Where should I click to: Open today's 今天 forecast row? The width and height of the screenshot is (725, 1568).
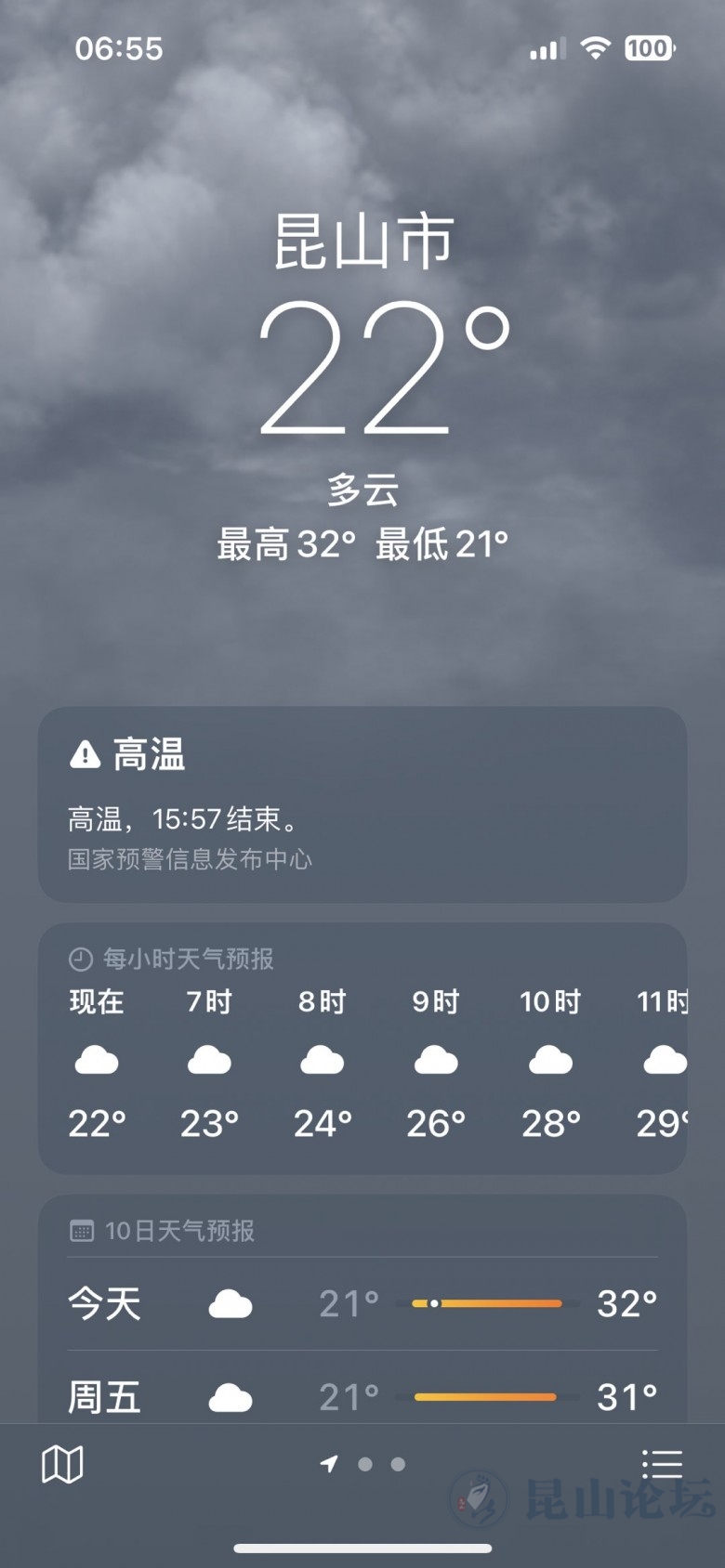click(x=362, y=1303)
